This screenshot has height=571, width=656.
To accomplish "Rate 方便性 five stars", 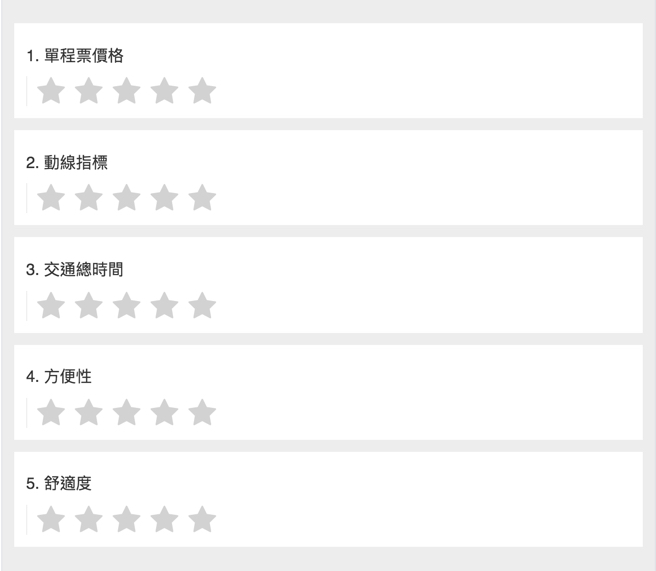I will point(202,412).
